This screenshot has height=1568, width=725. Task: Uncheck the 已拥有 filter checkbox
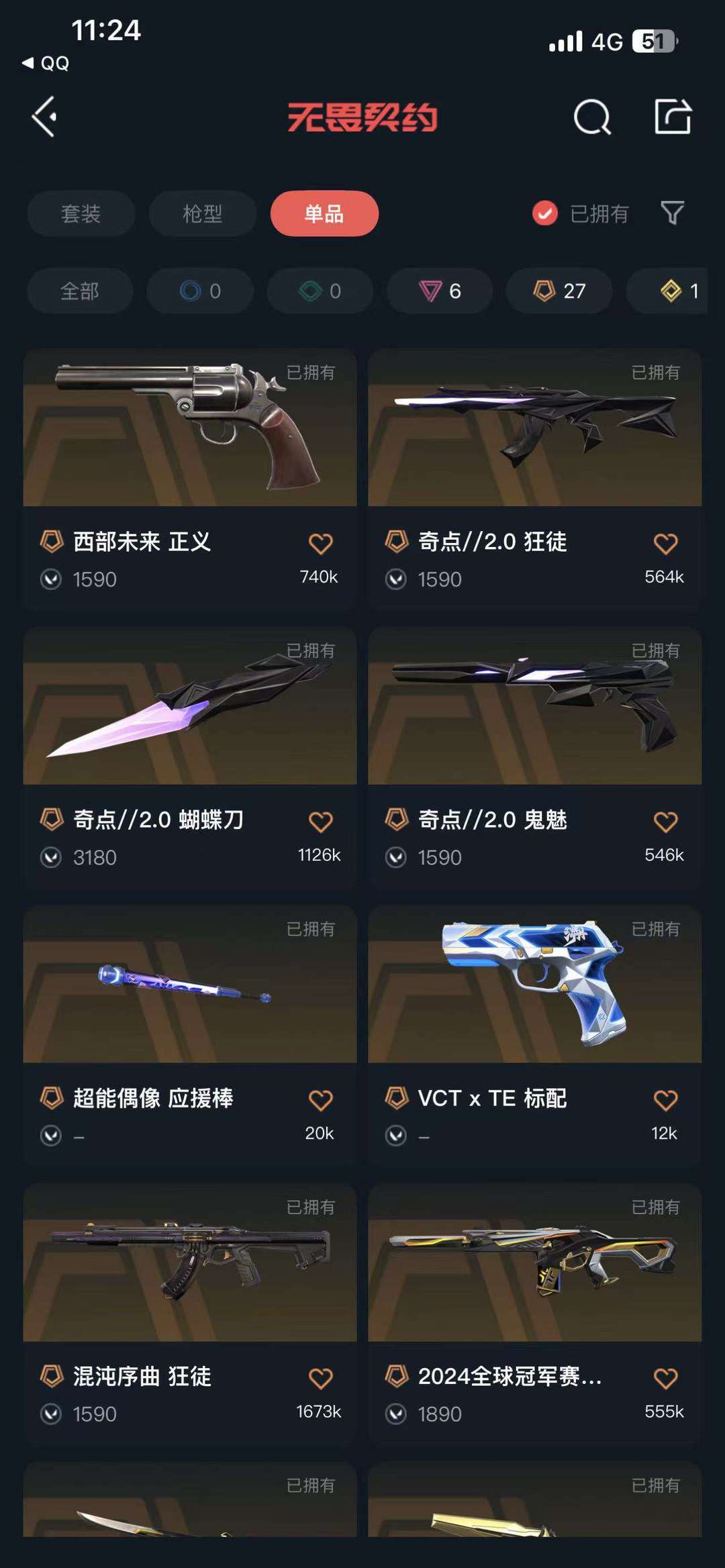point(545,213)
